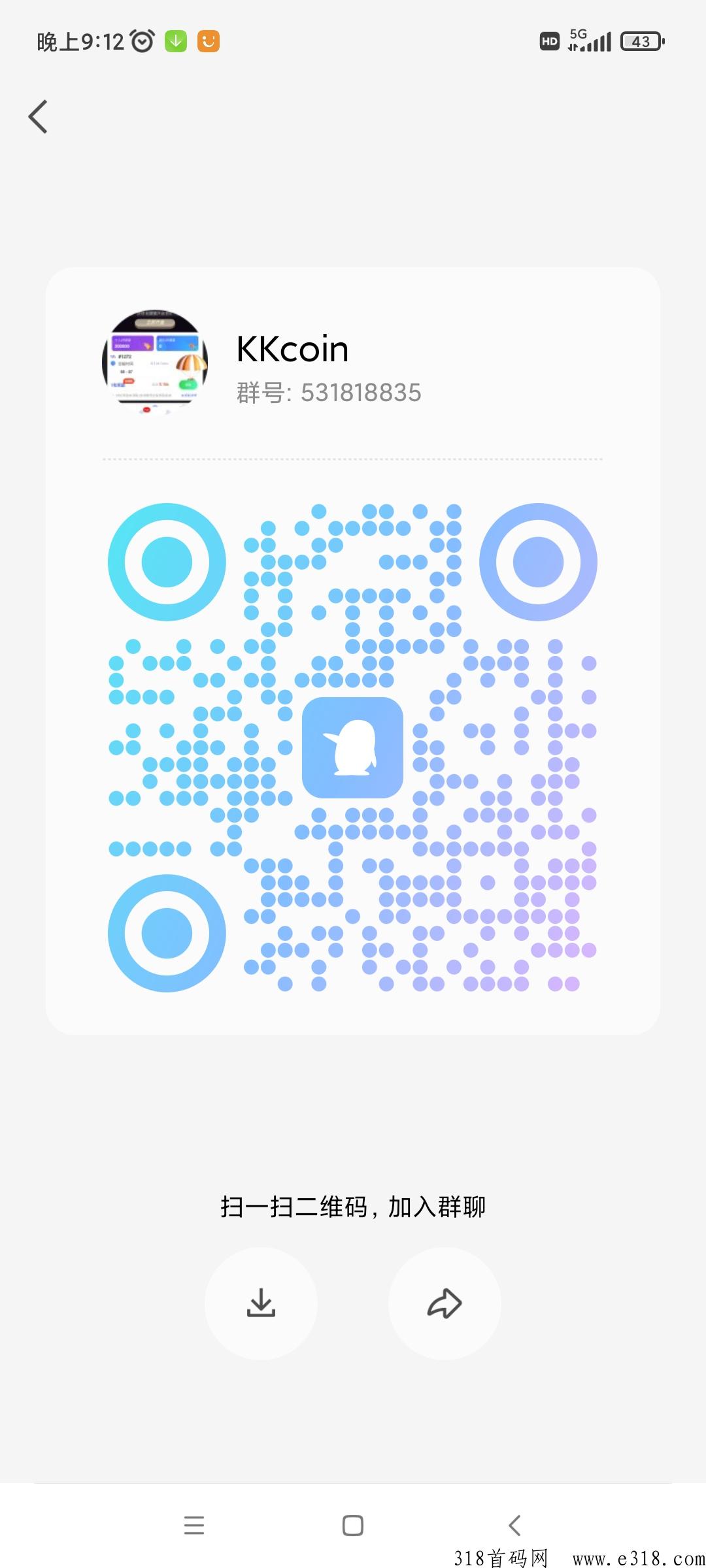Open recent apps from the navigation bar
The width and height of the screenshot is (706, 1568).
194,1525
